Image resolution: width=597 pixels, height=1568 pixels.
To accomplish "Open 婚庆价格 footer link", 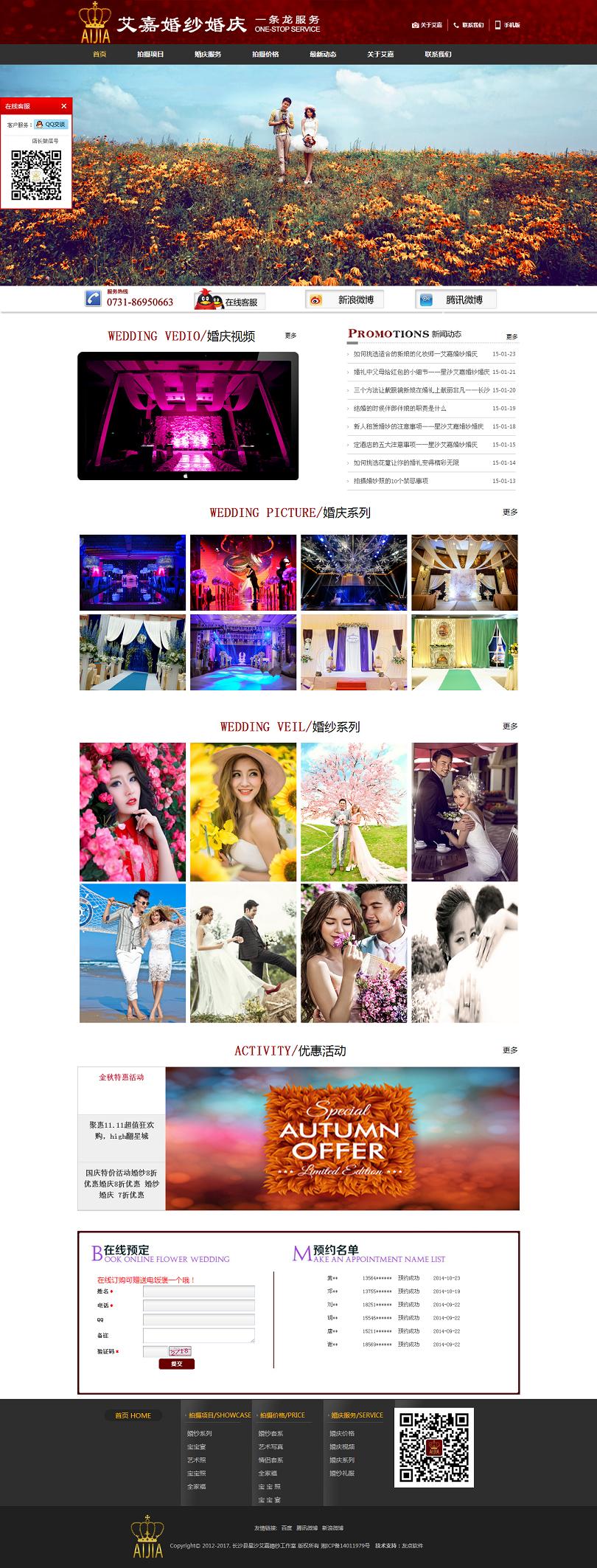I will (342, 1433).
